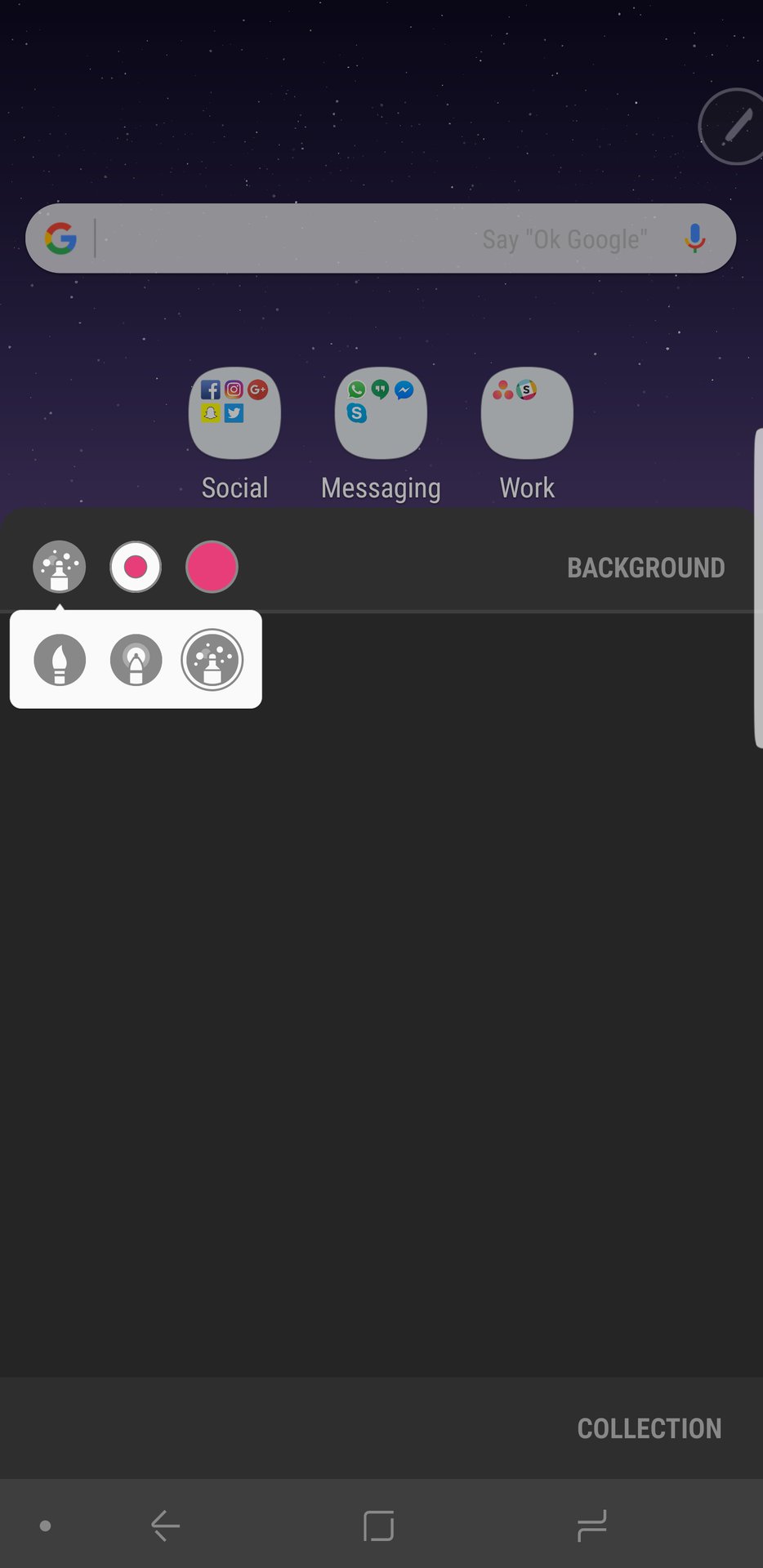
Task: Open the brush thickness selector
Action: (136, 567)
